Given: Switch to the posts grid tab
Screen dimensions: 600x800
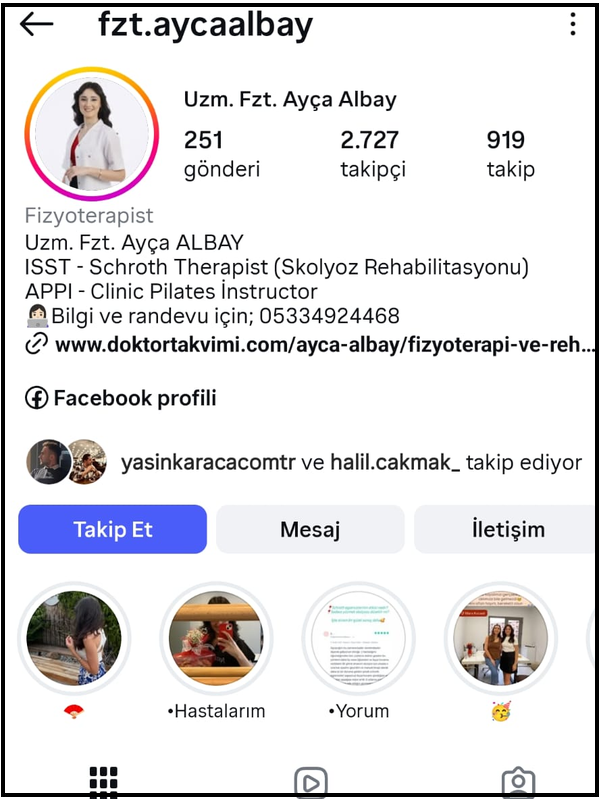Looking at the screenshot, I should coord(103,781).
